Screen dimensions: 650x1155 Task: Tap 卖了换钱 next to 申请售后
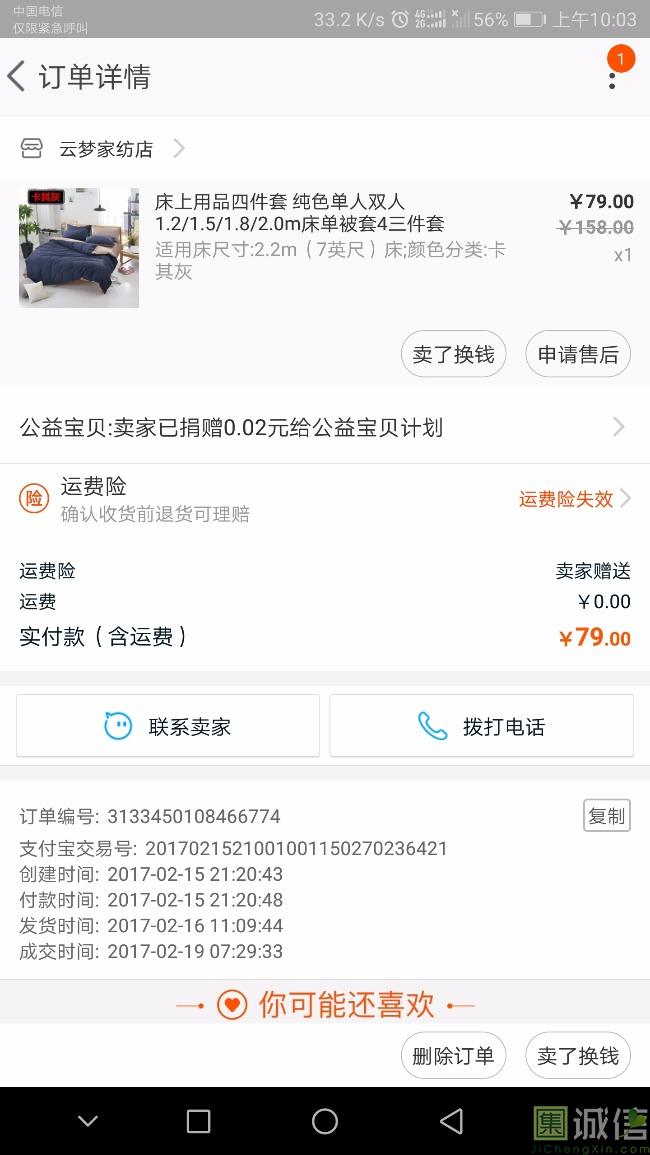[x=453, y=354]
